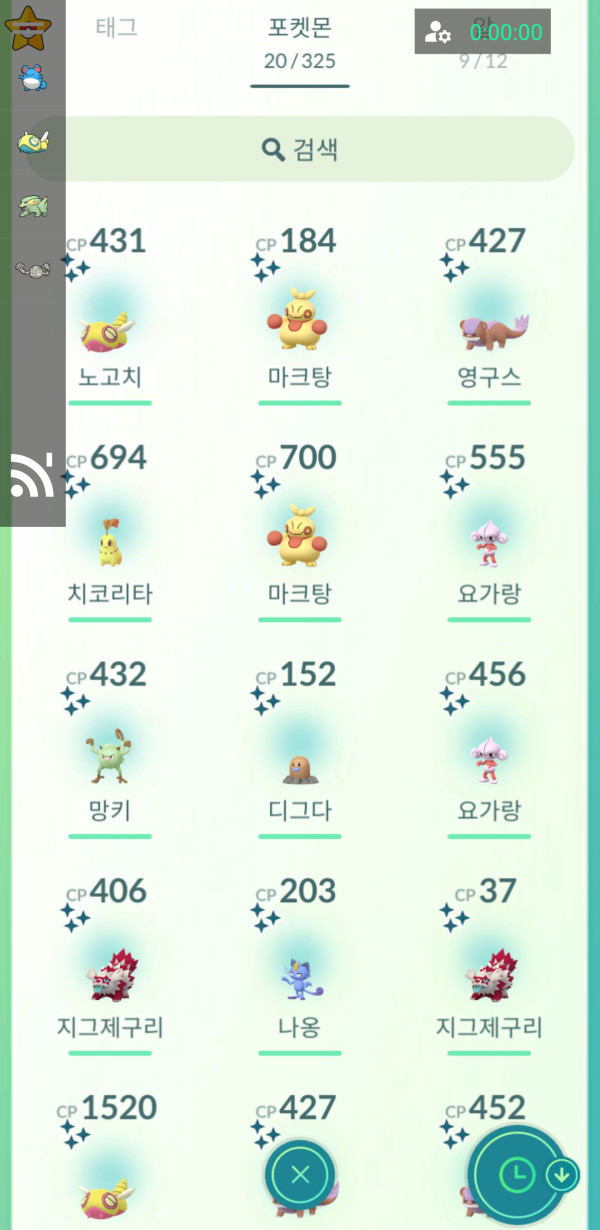The image size is (600, 1230).
Task: Tap the broadcast signal overlay icon
Action: click(32, 476)
